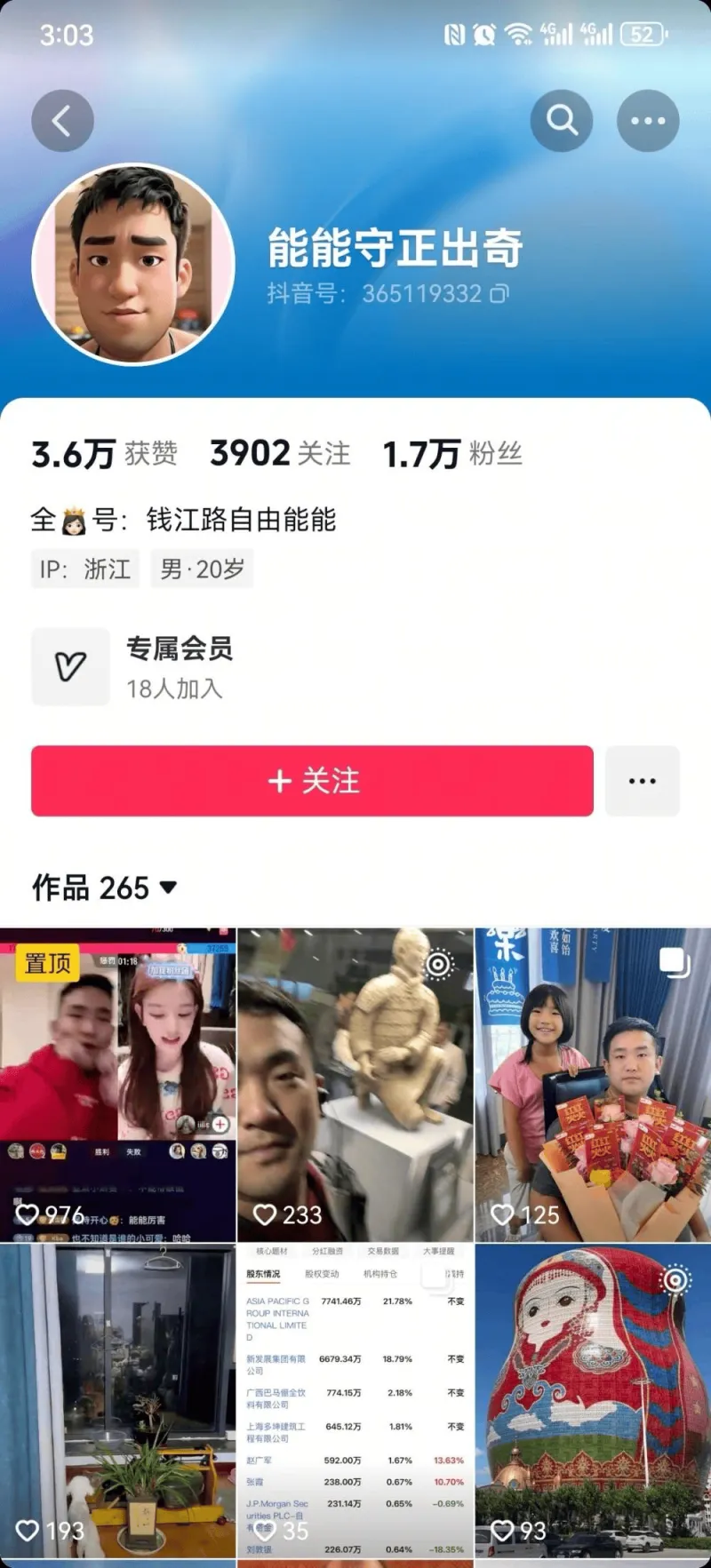The width and height of the screenshot is (711, 1568).
Task: Open the shareholder table post with 35 likes
Action: (355, 1399)
